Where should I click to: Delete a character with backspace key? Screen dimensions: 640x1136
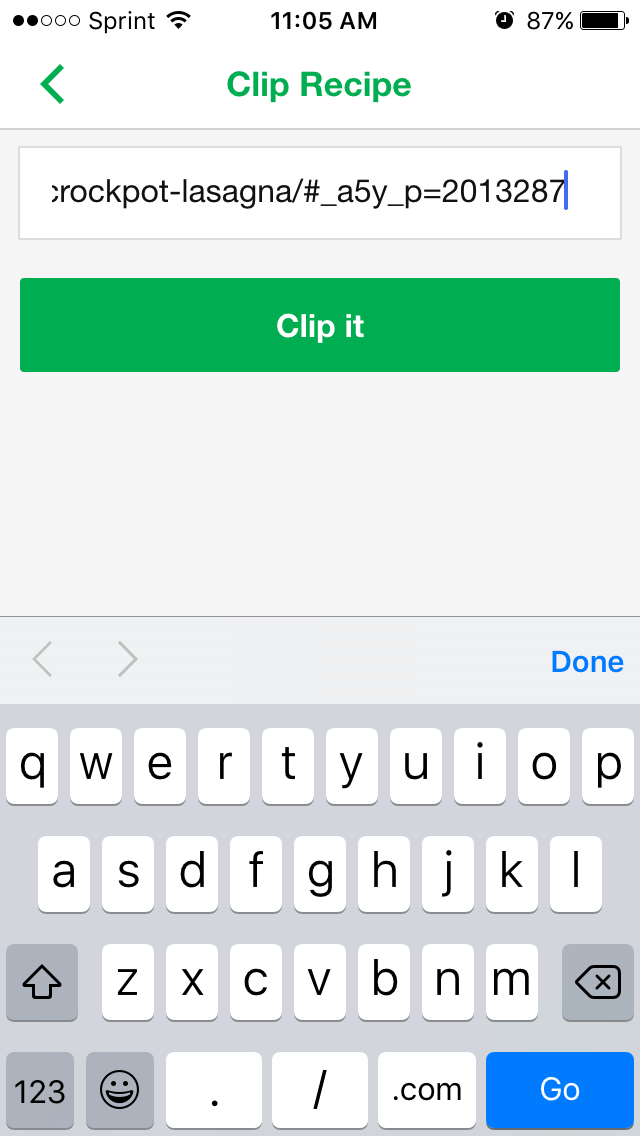(598, 983)
